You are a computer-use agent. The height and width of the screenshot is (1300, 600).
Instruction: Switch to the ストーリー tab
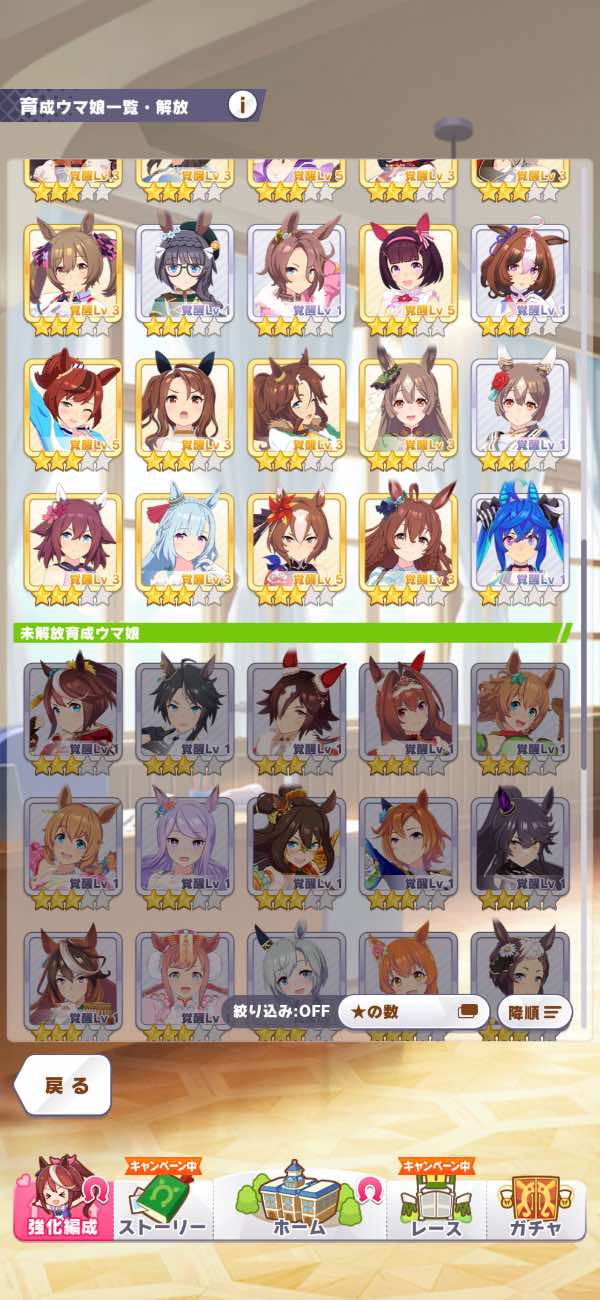pyautogui.click(x=163, y=1210)
